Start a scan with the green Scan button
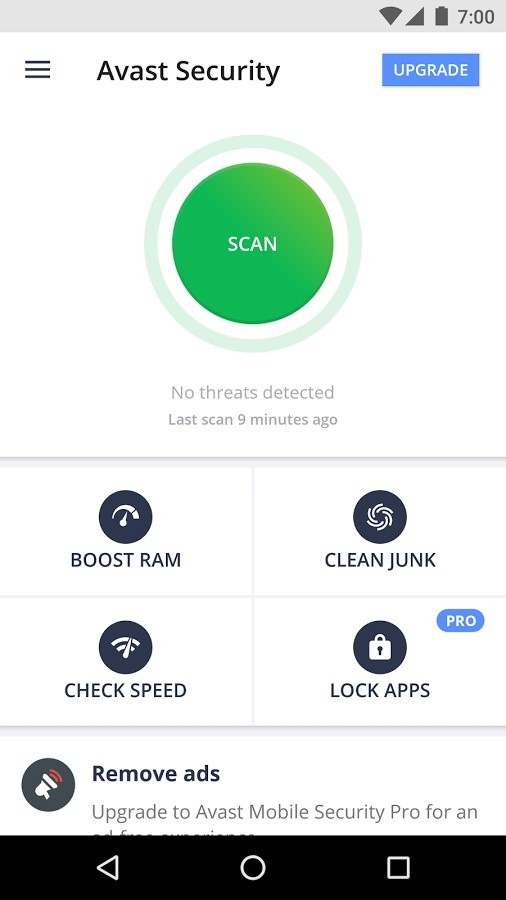The image size is (506, 900). tap(252, 243)
